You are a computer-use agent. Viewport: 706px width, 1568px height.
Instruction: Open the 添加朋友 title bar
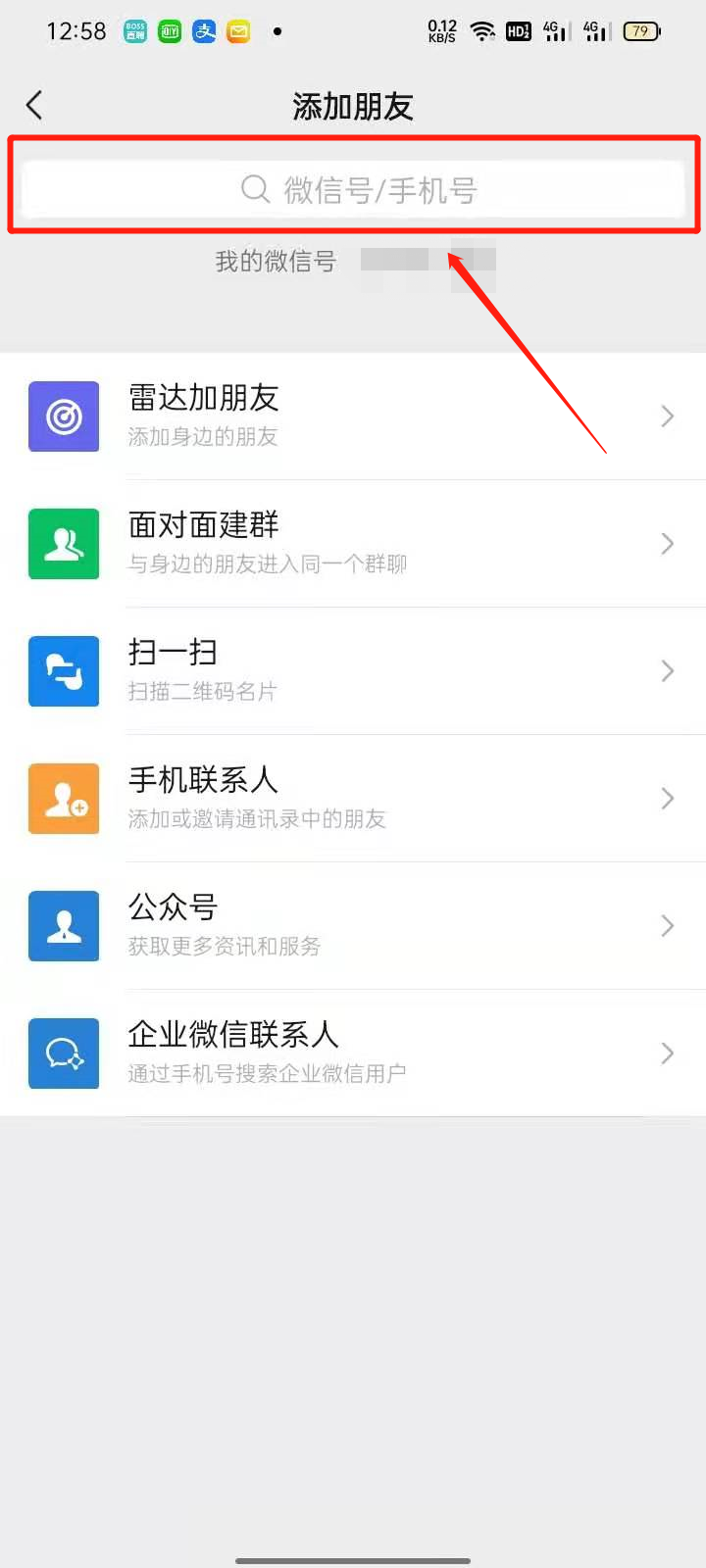[353, 105]
